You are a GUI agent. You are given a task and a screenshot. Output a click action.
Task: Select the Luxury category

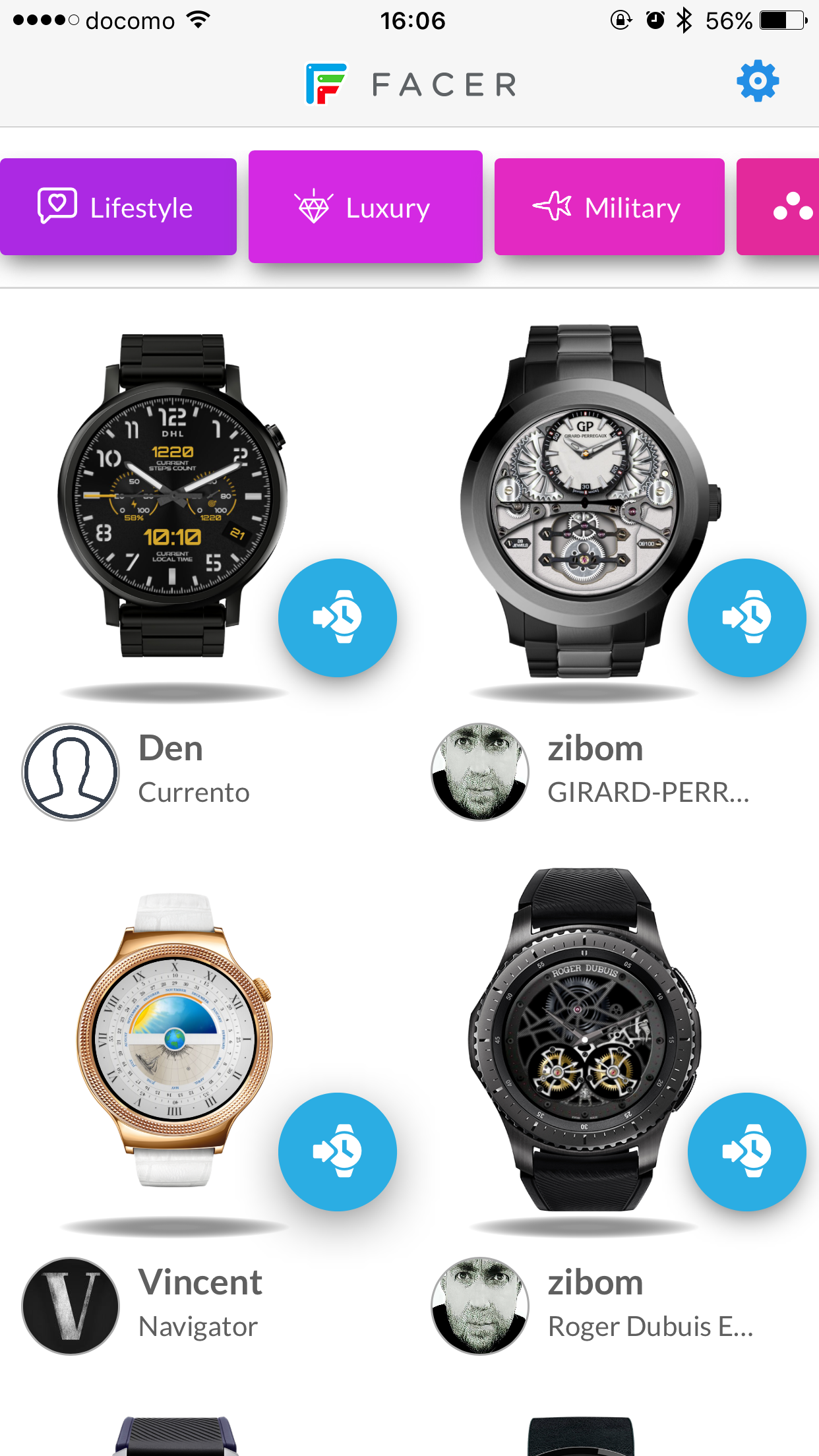point(365,207)
